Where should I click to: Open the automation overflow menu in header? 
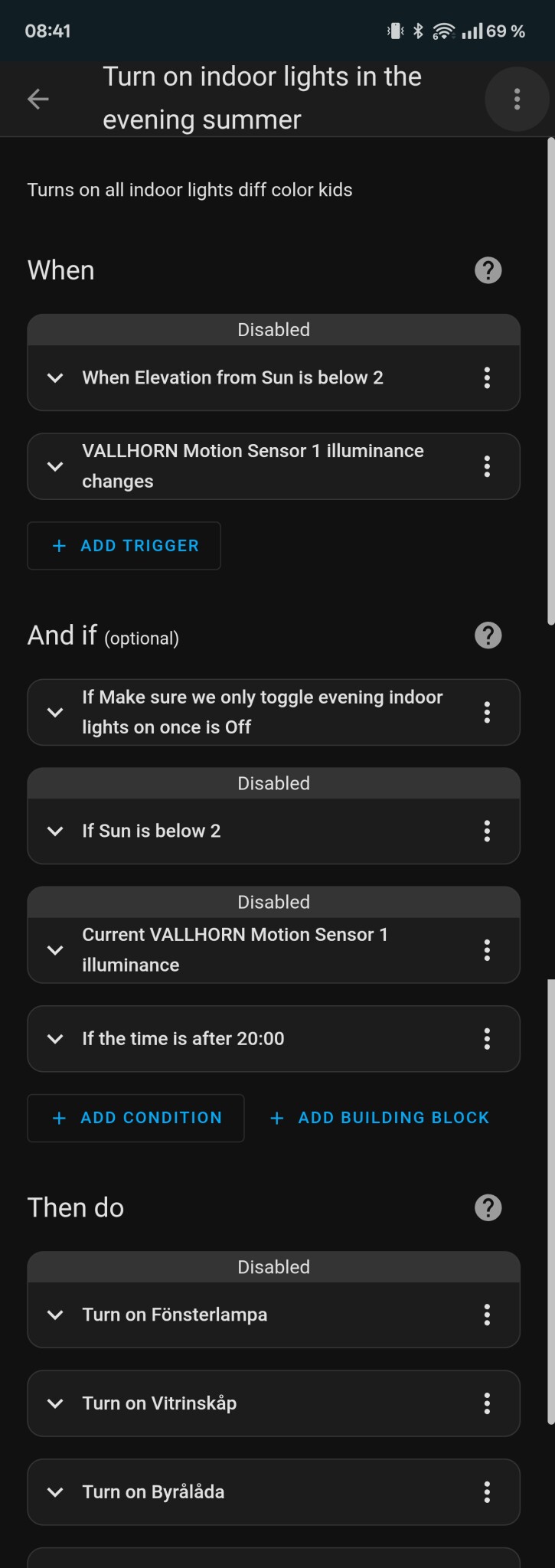[517, 99]
